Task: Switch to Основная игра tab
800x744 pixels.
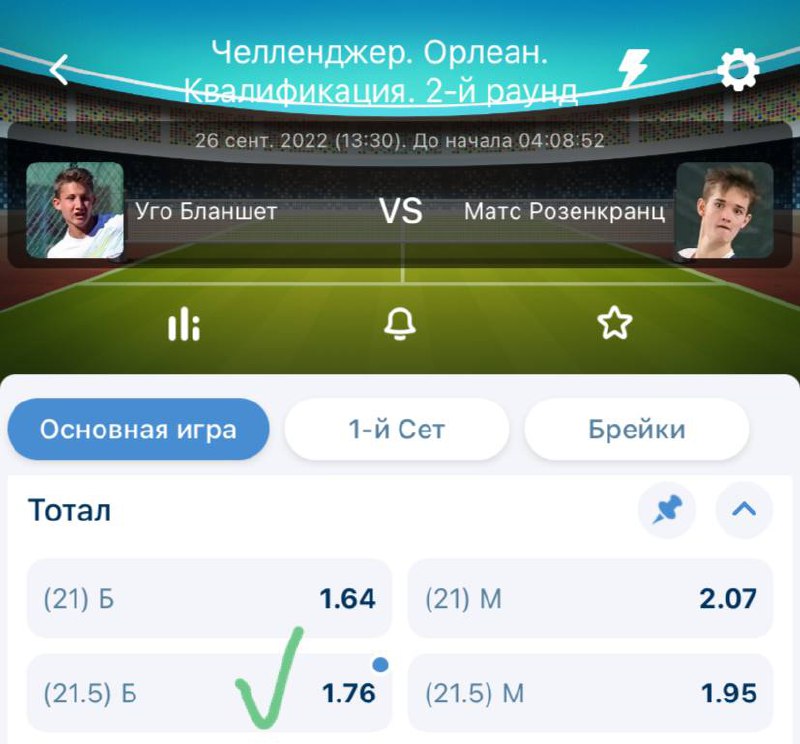Action: click(x=138, y=430)
